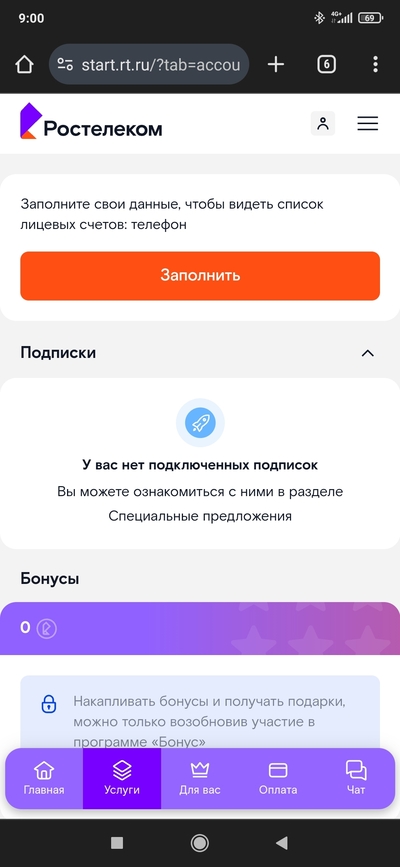Go to the Для вас tab

(x=200, y=779)
